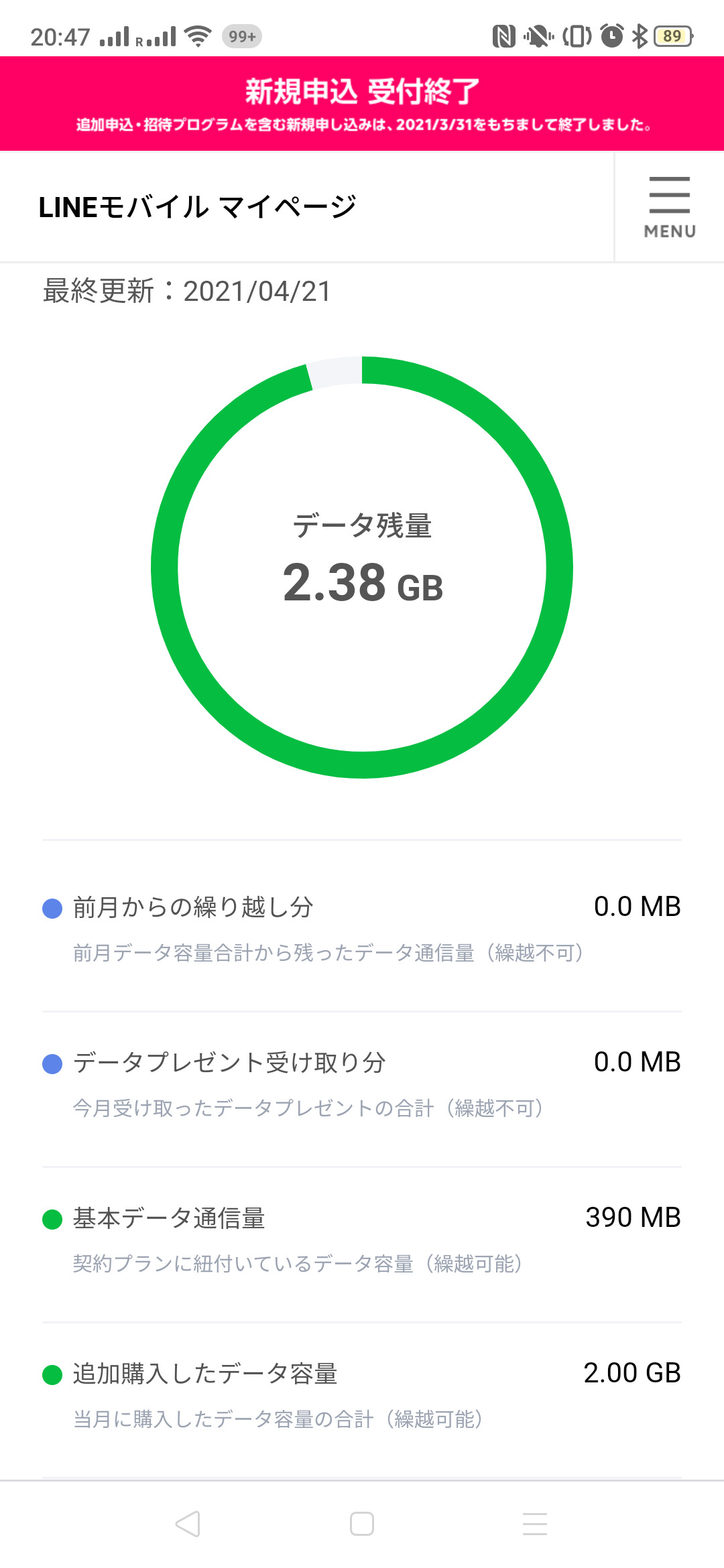Open the MENU hamburger button

coord(669,207)
